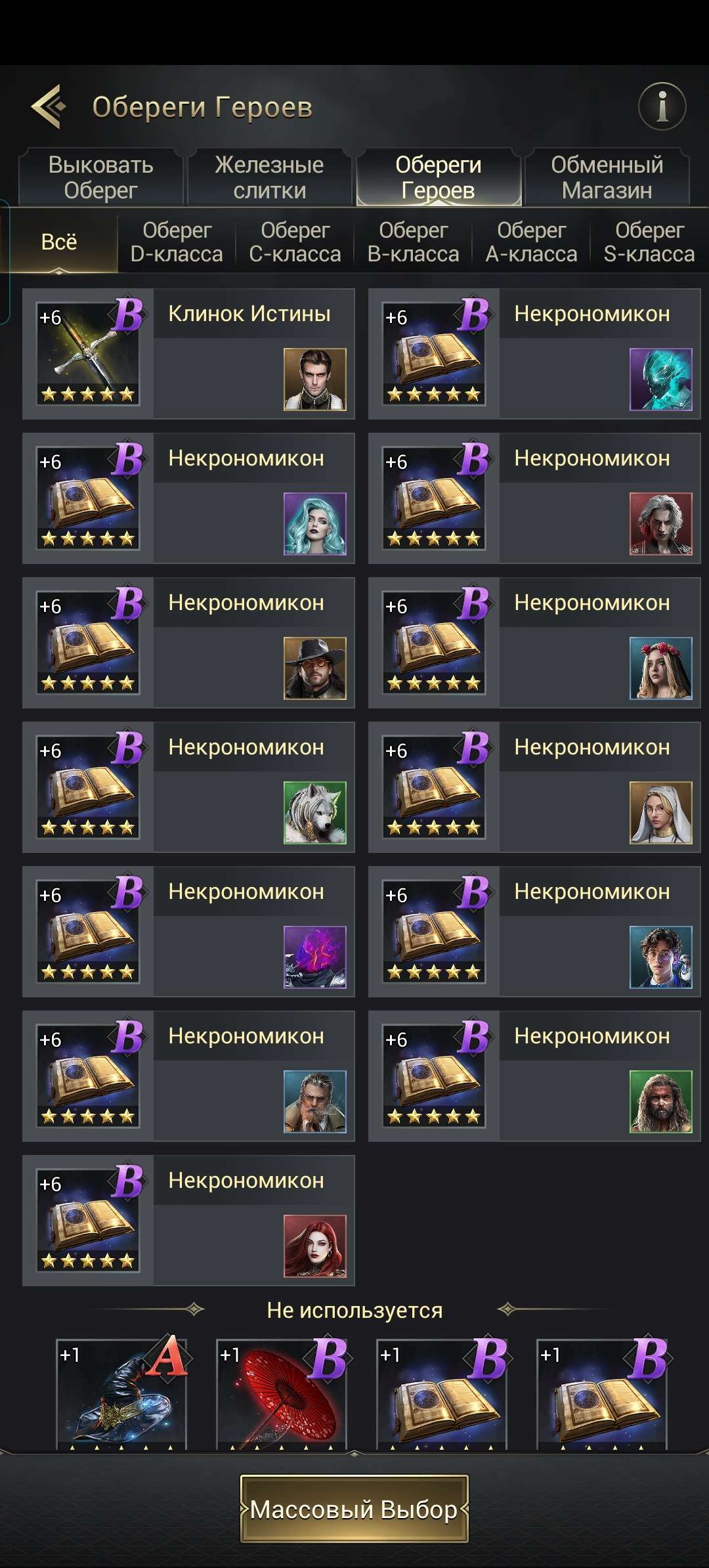The width and height of the screenshot is (709, 1568).
Task: Open Некрономикон equipped by teal-haired woman
Action: [x=188, y=498]
